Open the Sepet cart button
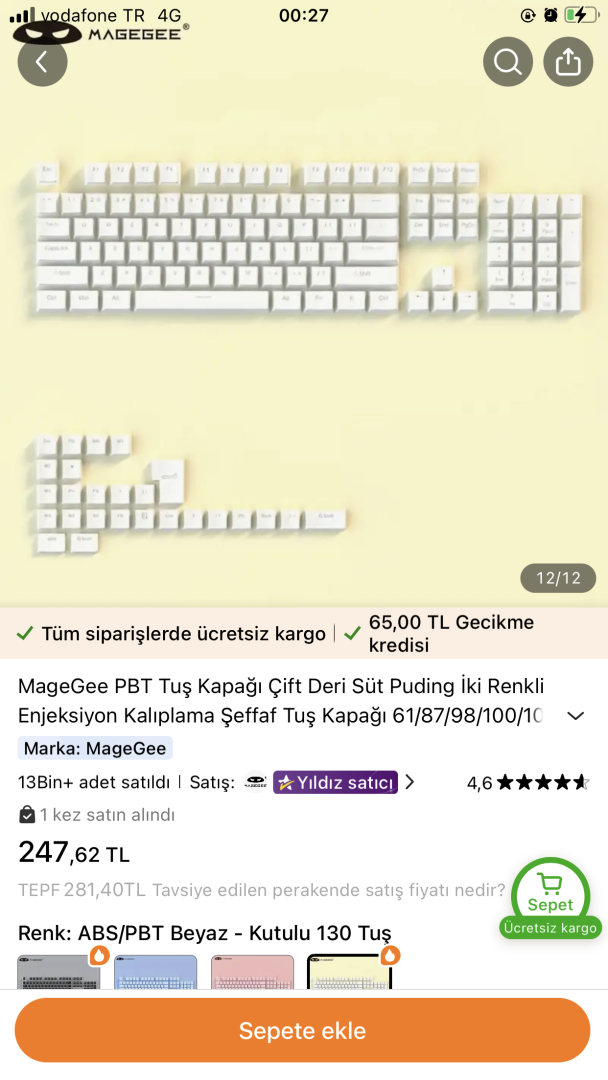 point(550,892)
